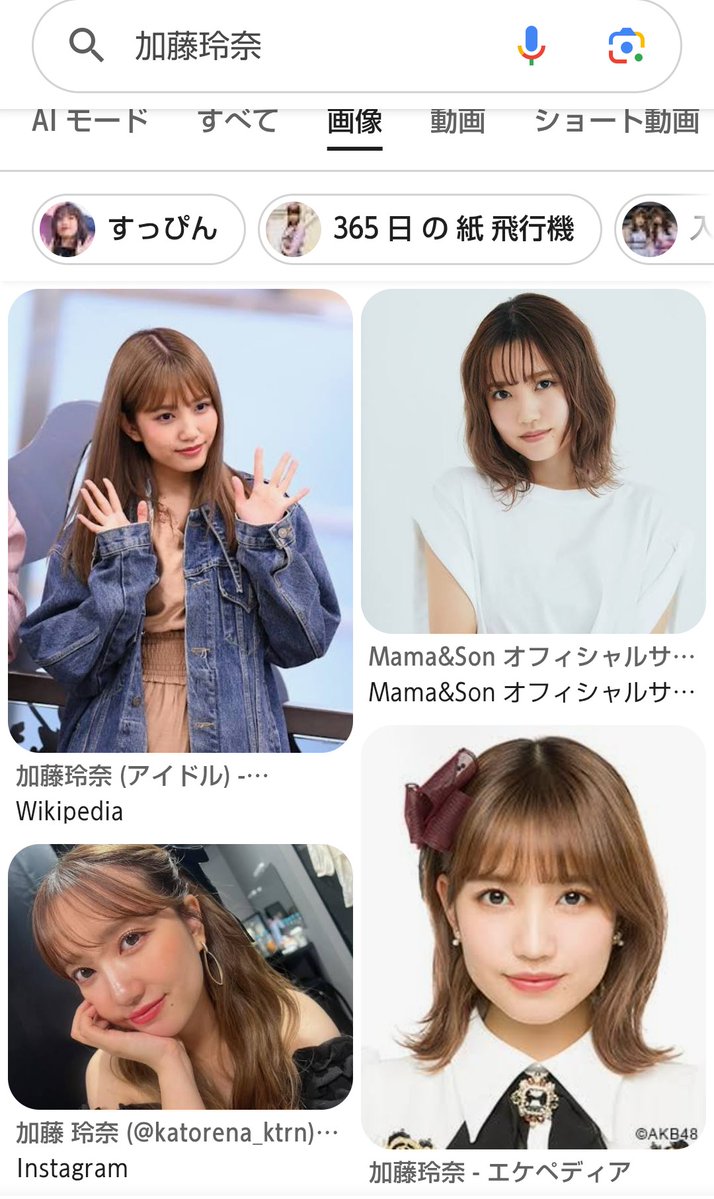This screenshot has height=1199, width=714.
Task: Filter results by the すっぴん chip
Action: click(x=138, y=229)
